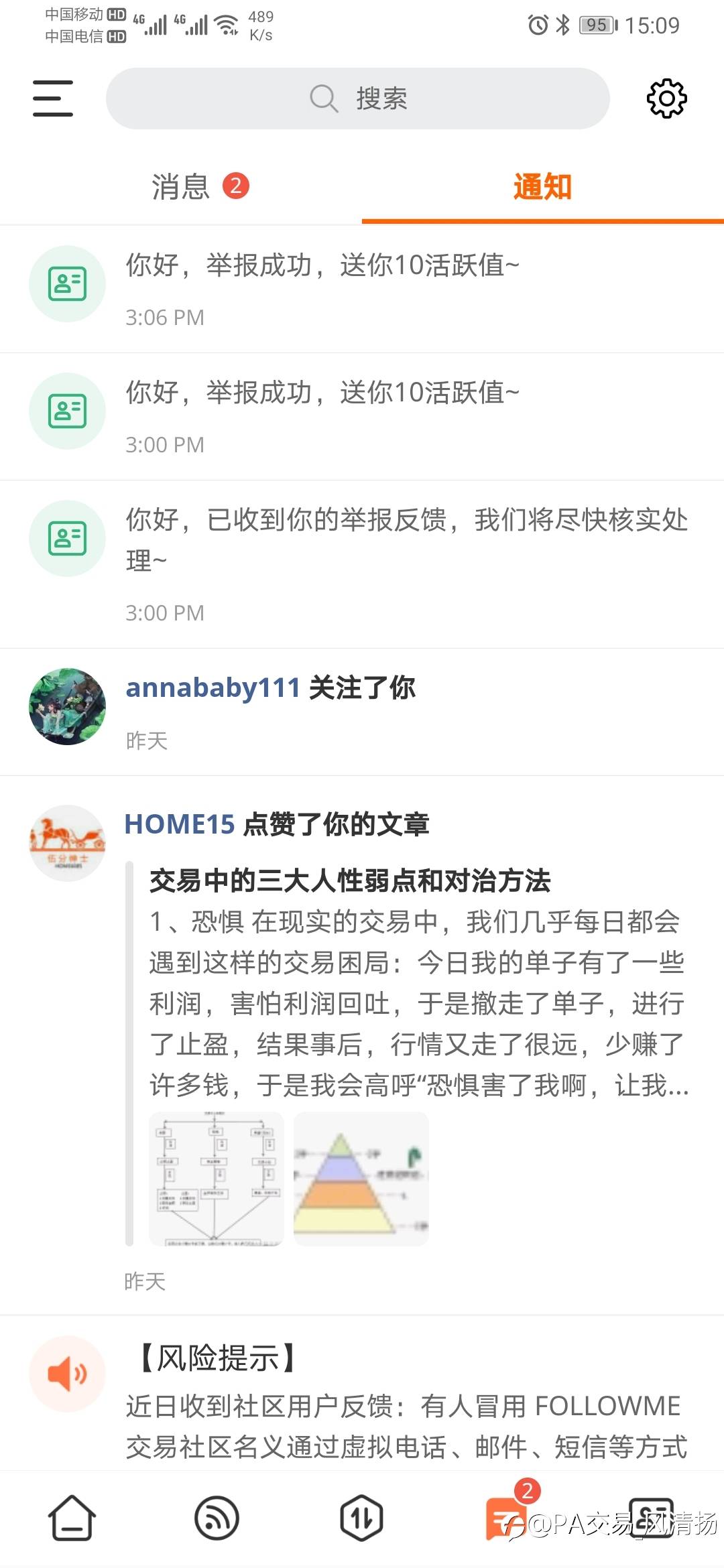Switch to the 消息 tab

click(181, 186)
